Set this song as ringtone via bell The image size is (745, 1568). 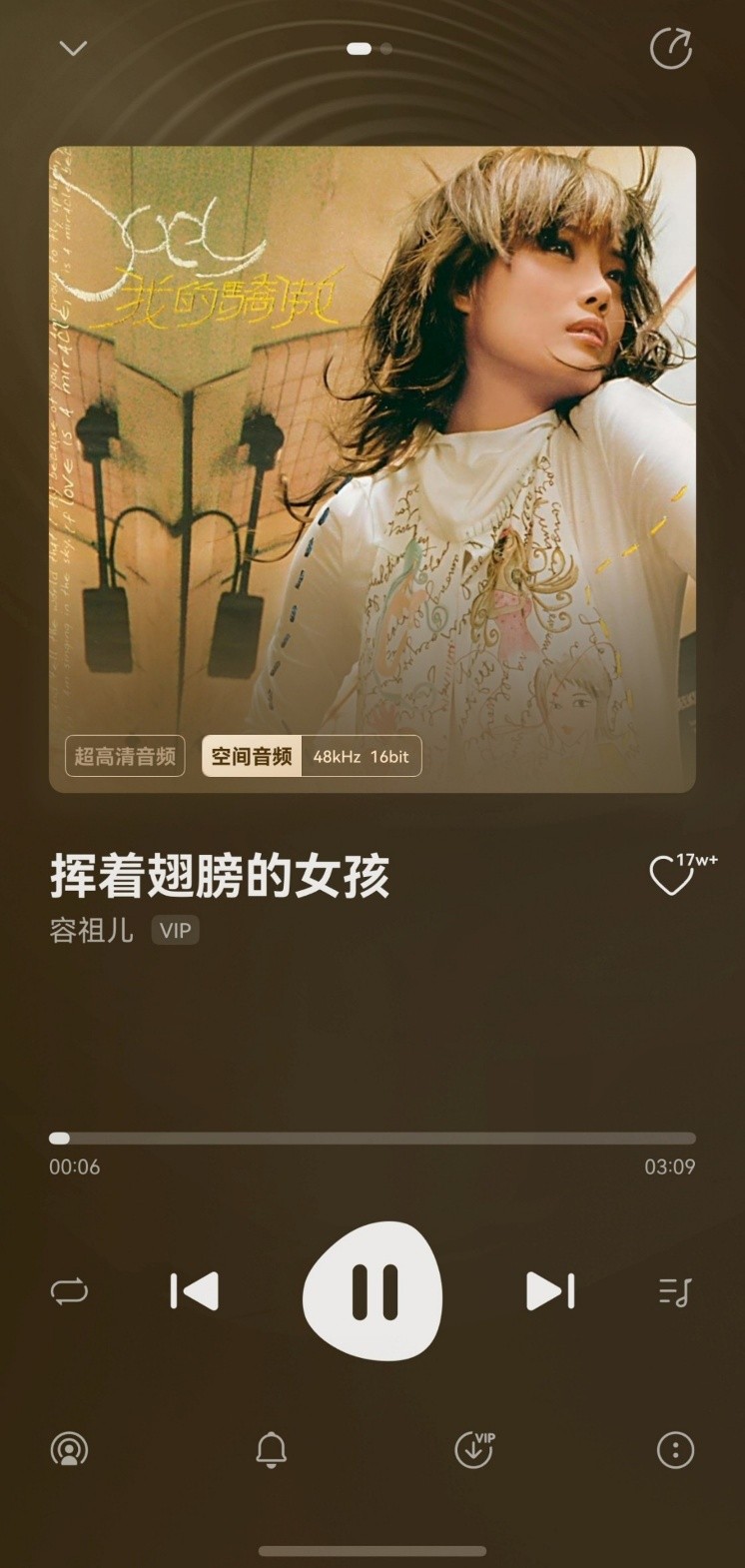click(271, 1450)
